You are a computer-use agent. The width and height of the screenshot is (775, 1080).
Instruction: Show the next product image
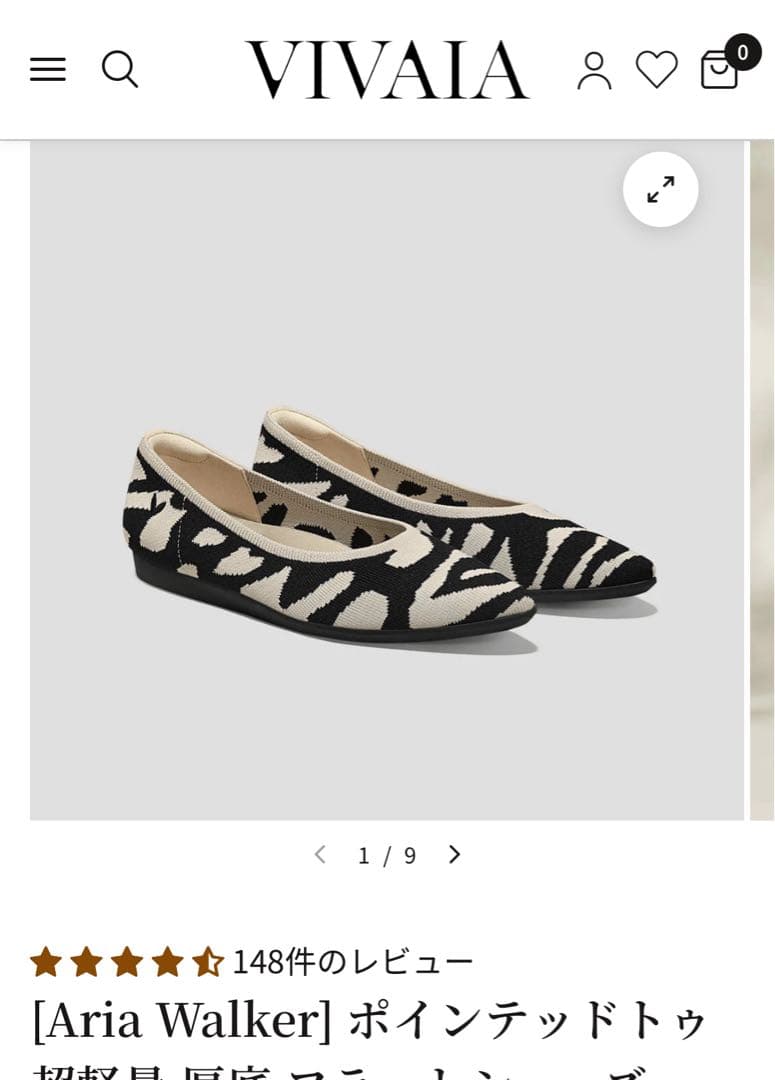(454, 855)
